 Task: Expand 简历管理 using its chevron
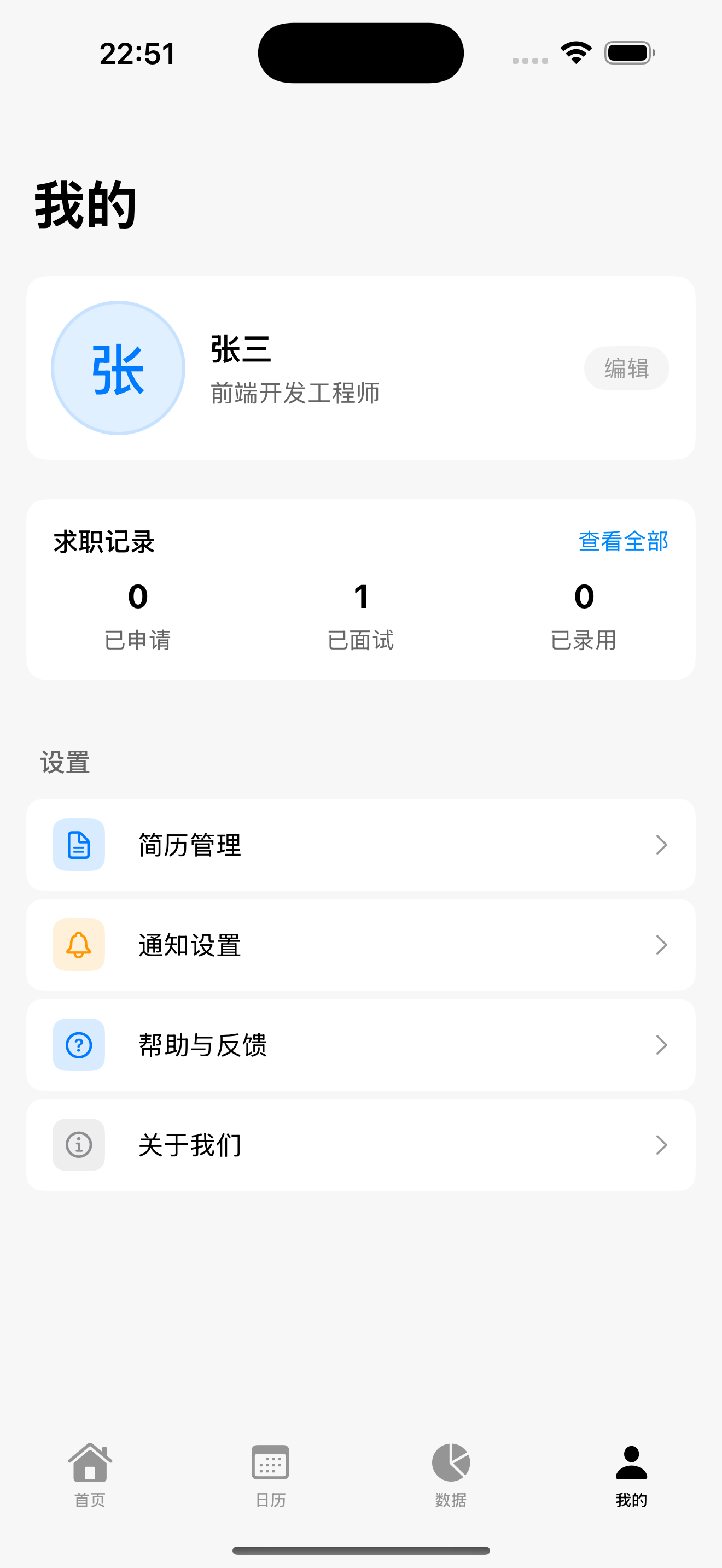(662, 845)
